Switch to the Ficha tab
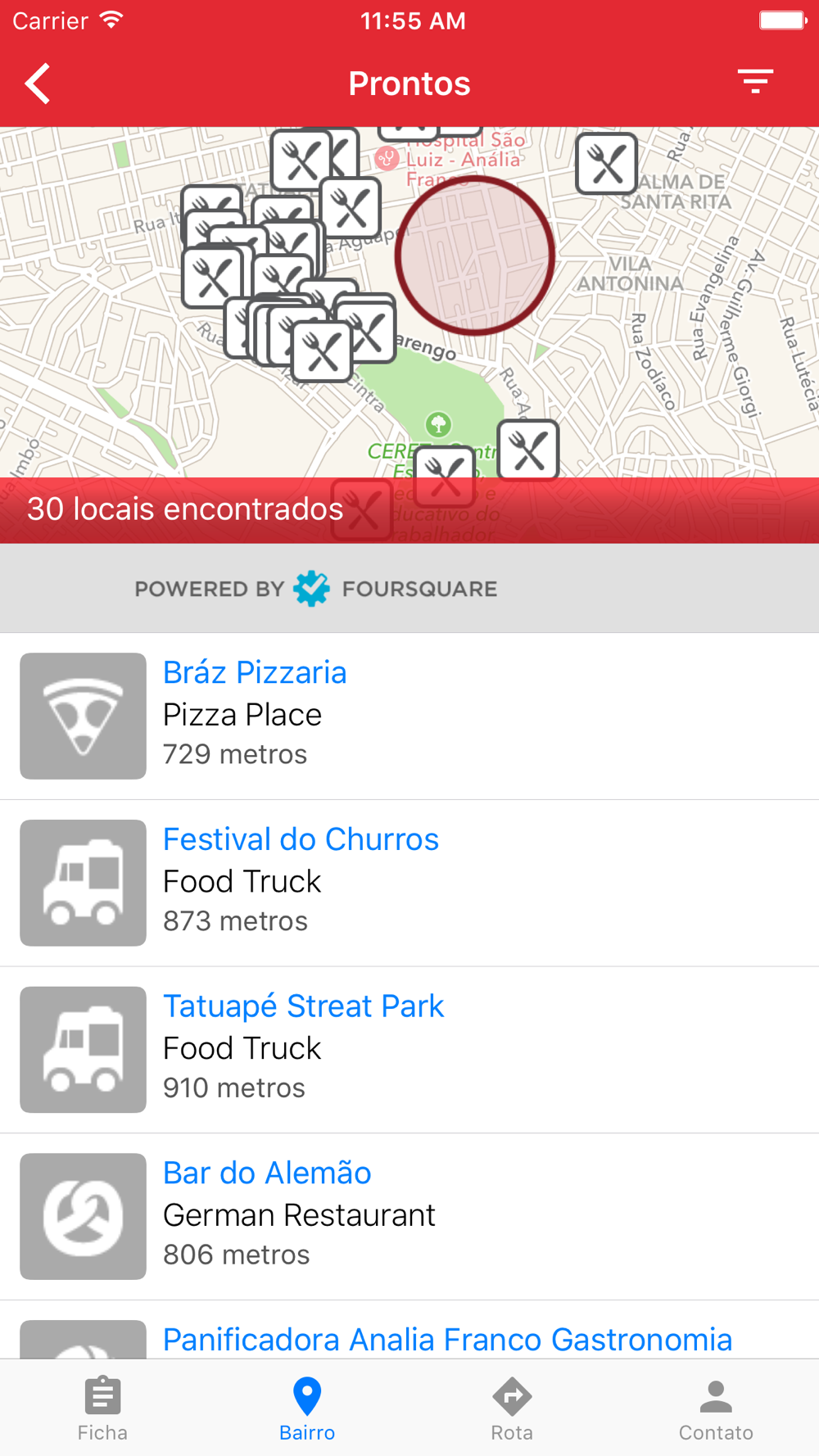 click(102, 1409)
